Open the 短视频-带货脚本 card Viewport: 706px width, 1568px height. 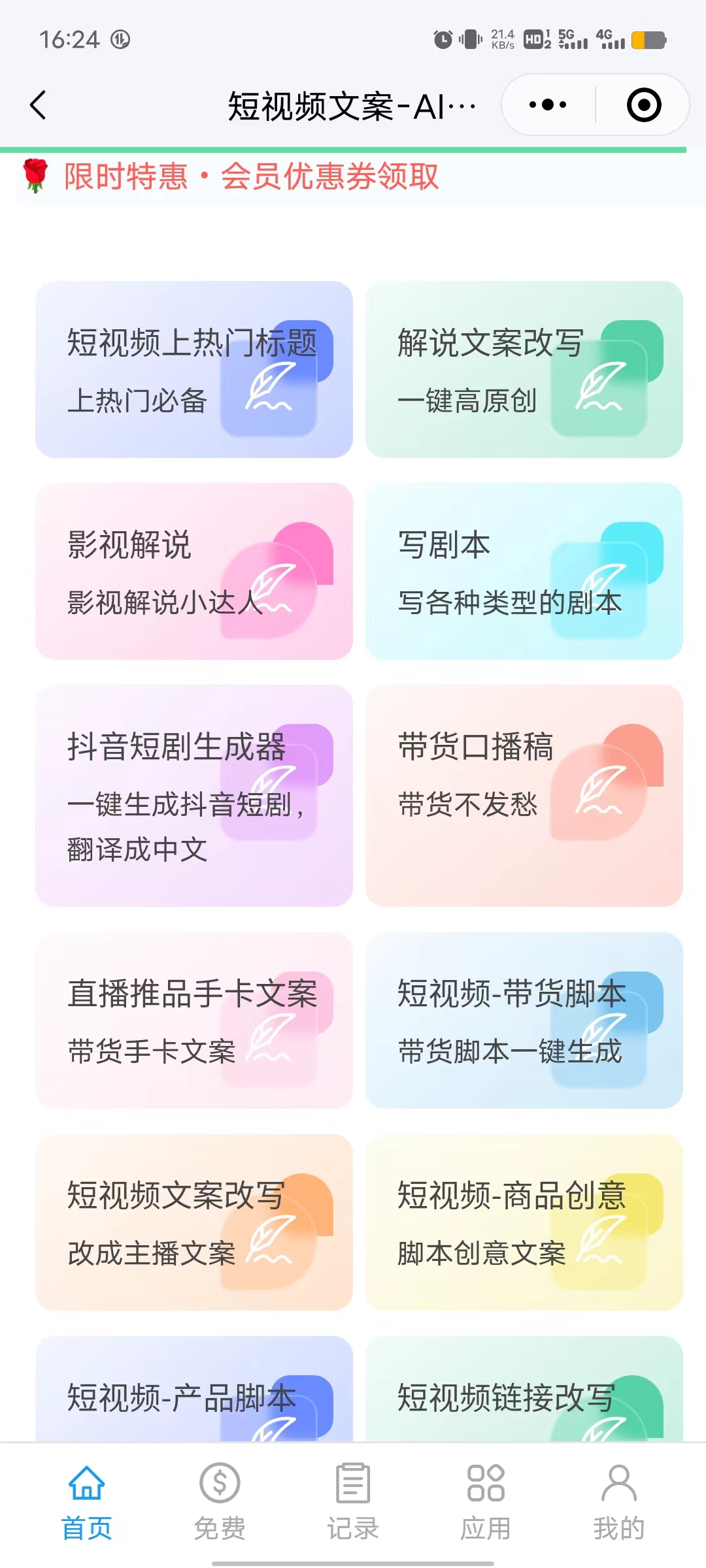tap(524, 1020)
